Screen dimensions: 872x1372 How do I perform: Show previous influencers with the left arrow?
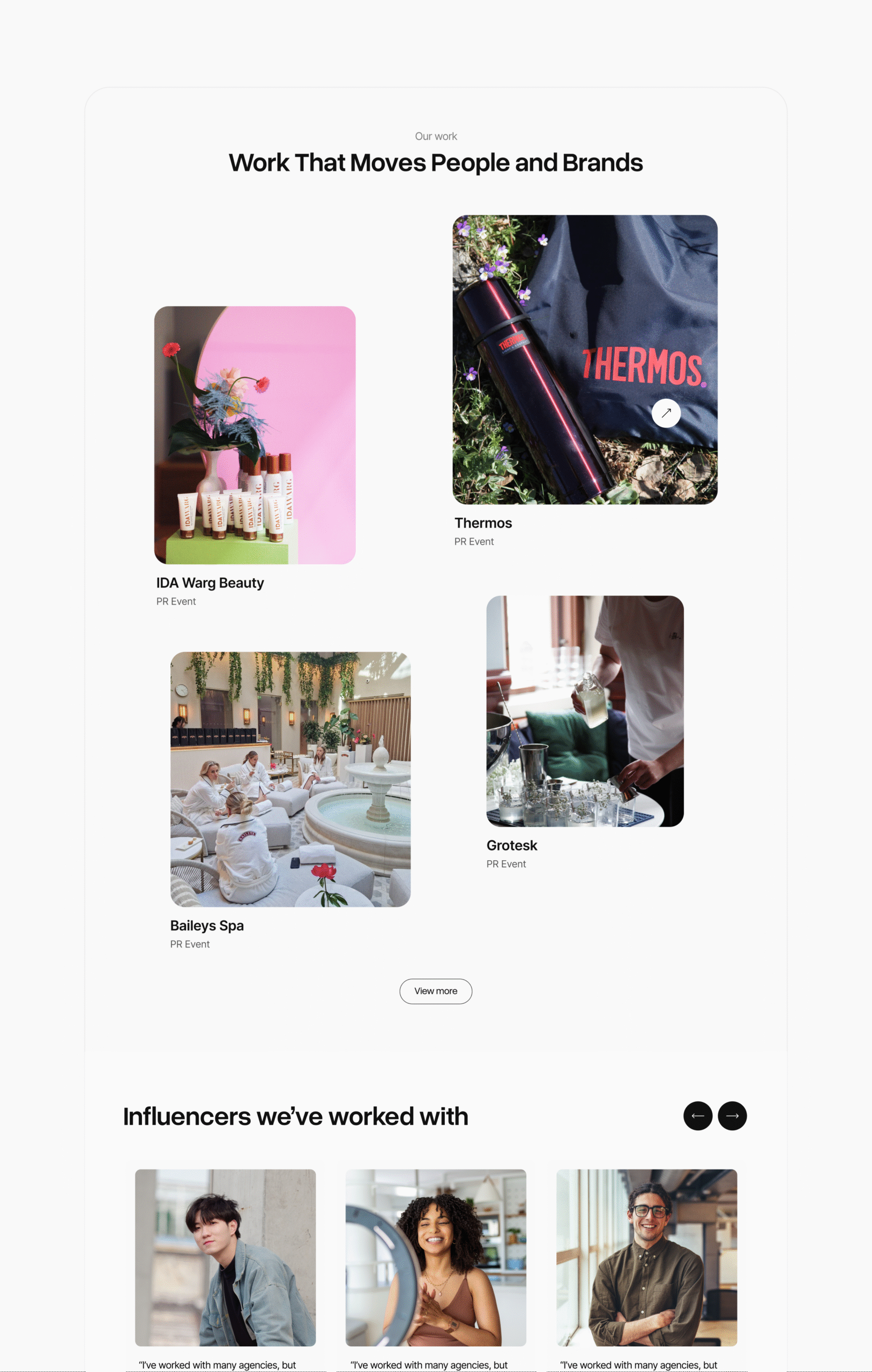coord(698,1116)
